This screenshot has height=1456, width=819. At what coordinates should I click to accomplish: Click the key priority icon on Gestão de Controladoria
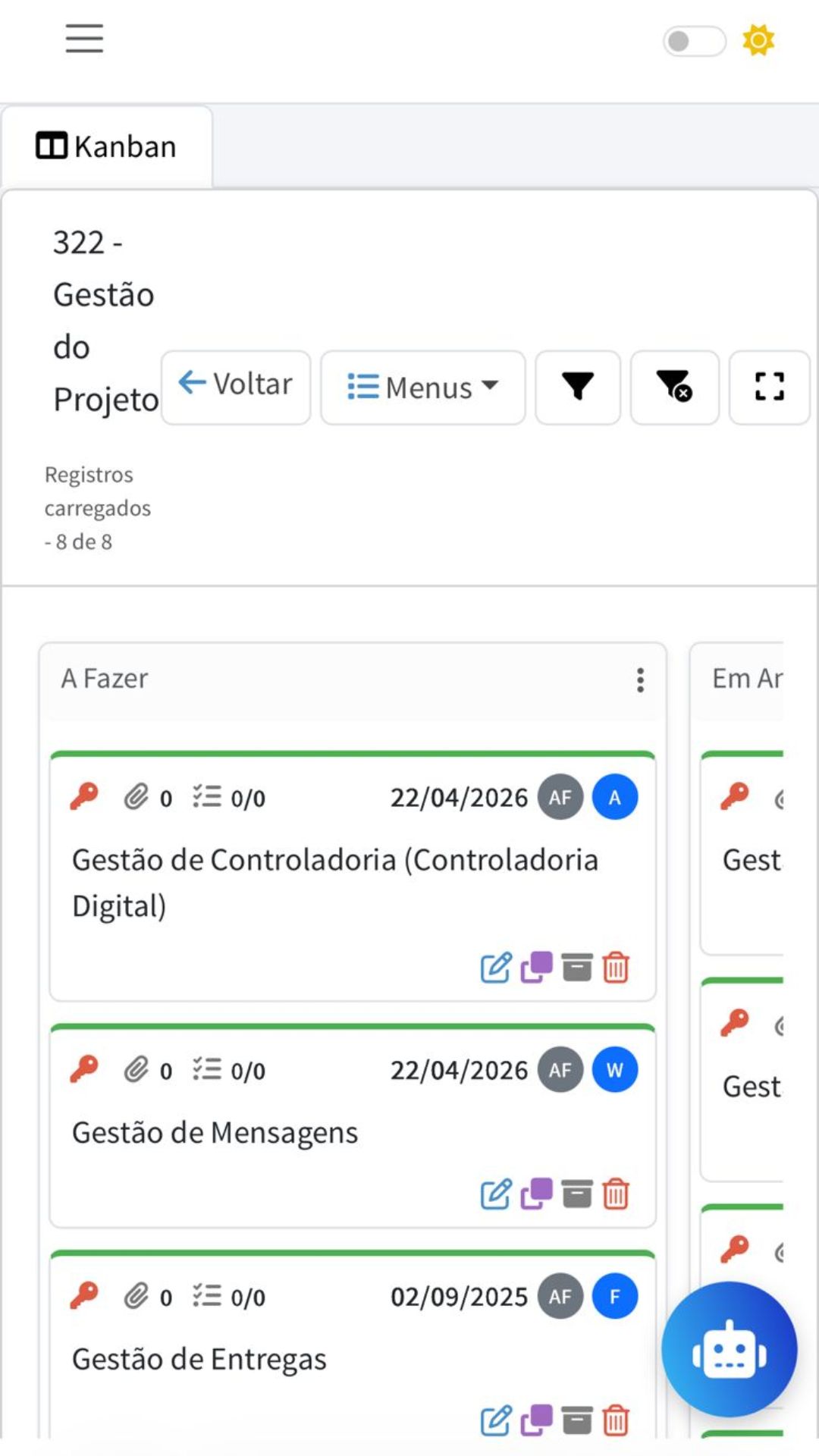85,795
